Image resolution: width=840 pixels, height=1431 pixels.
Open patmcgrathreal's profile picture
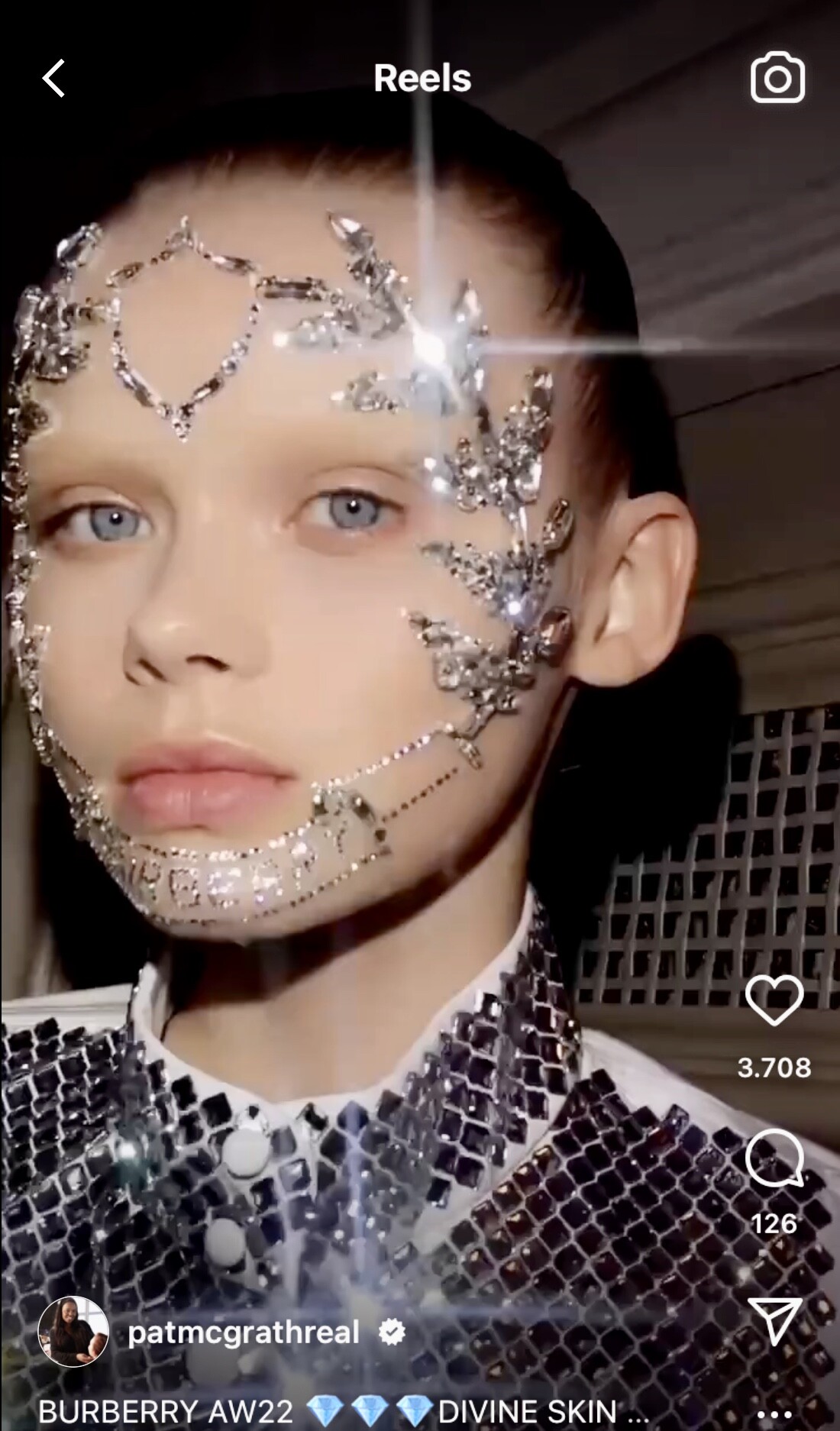(73, 1332)
